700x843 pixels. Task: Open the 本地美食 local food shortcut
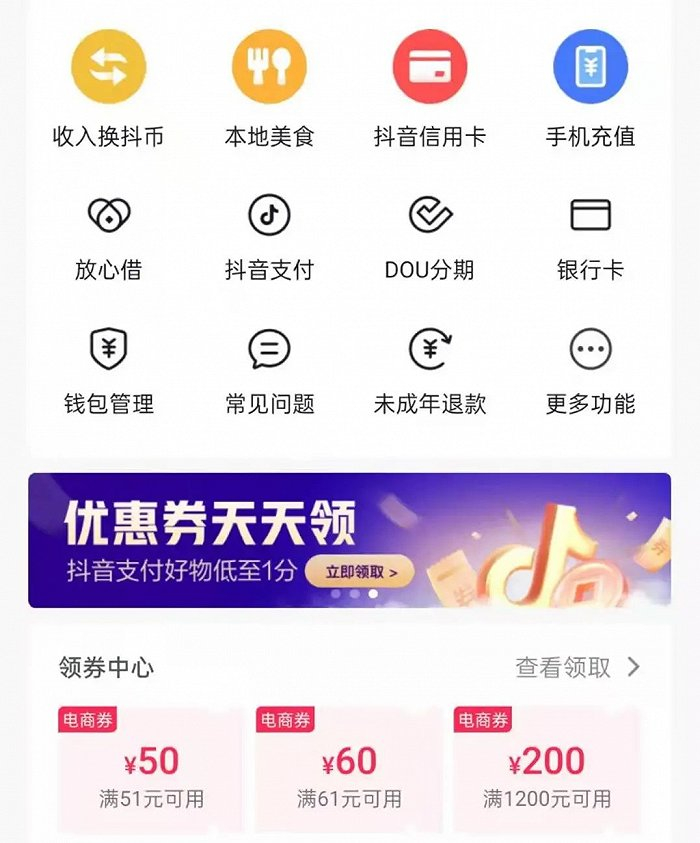tap(269, 89)
